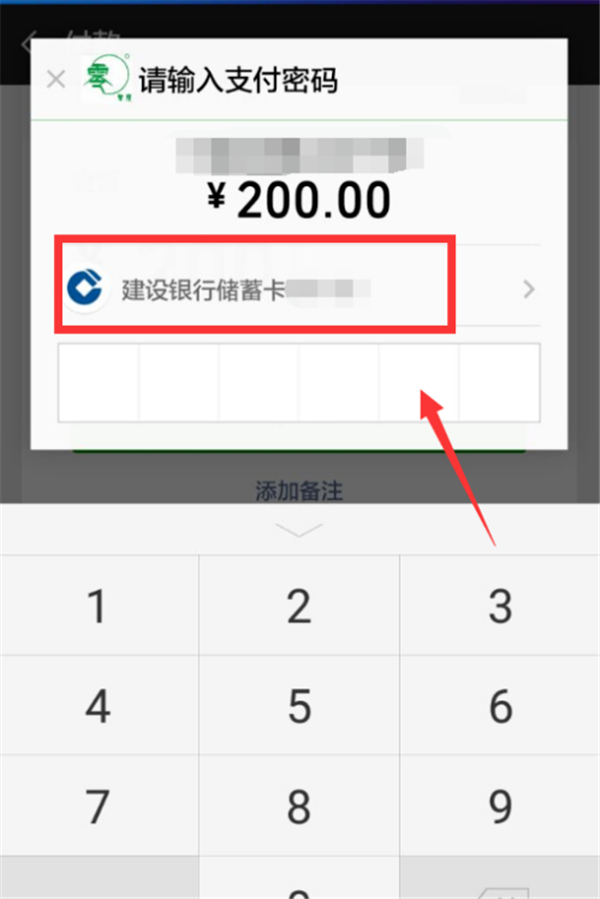Enter digit 3 on the keypad
Viewport: 600px width, 899px height.
pos(500,605)
